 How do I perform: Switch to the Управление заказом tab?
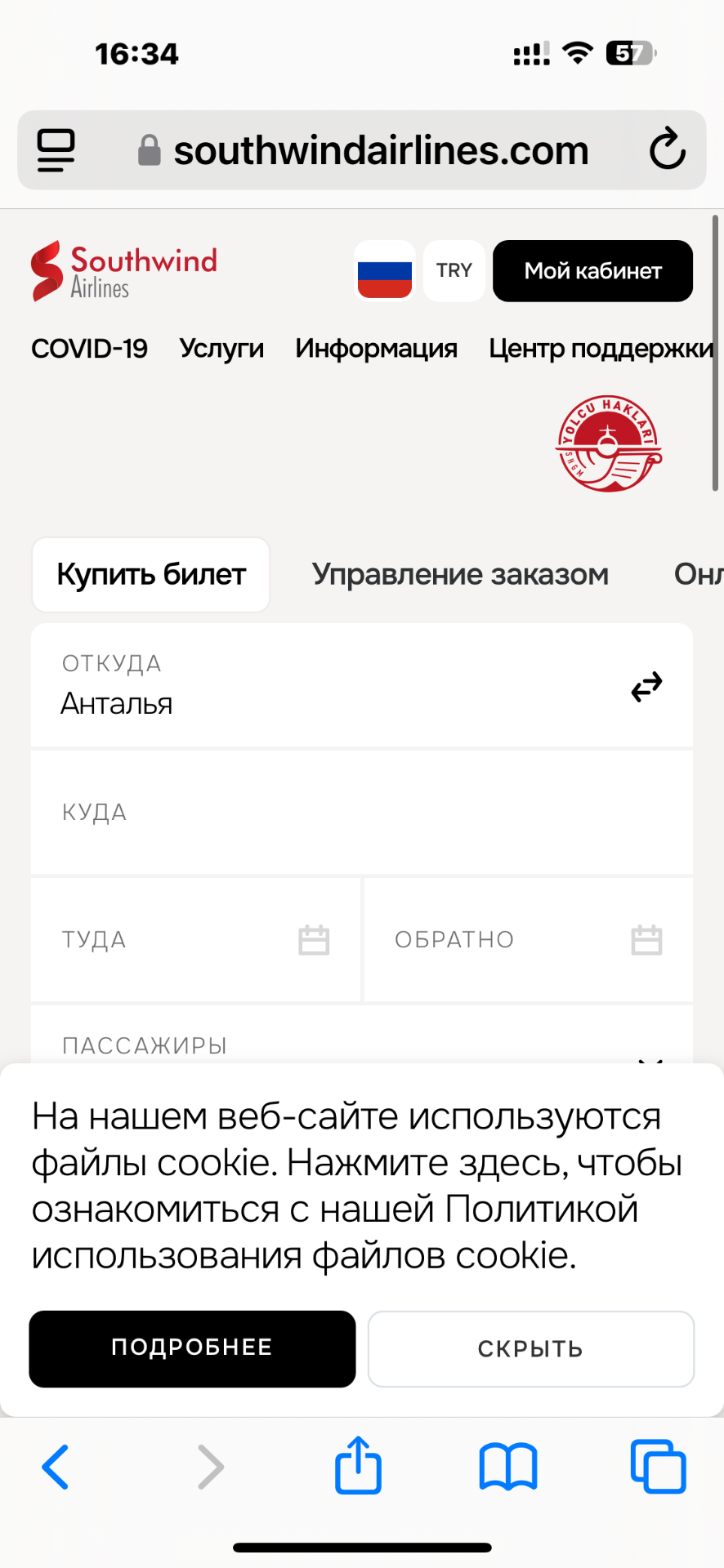click(x=460, y=575)
